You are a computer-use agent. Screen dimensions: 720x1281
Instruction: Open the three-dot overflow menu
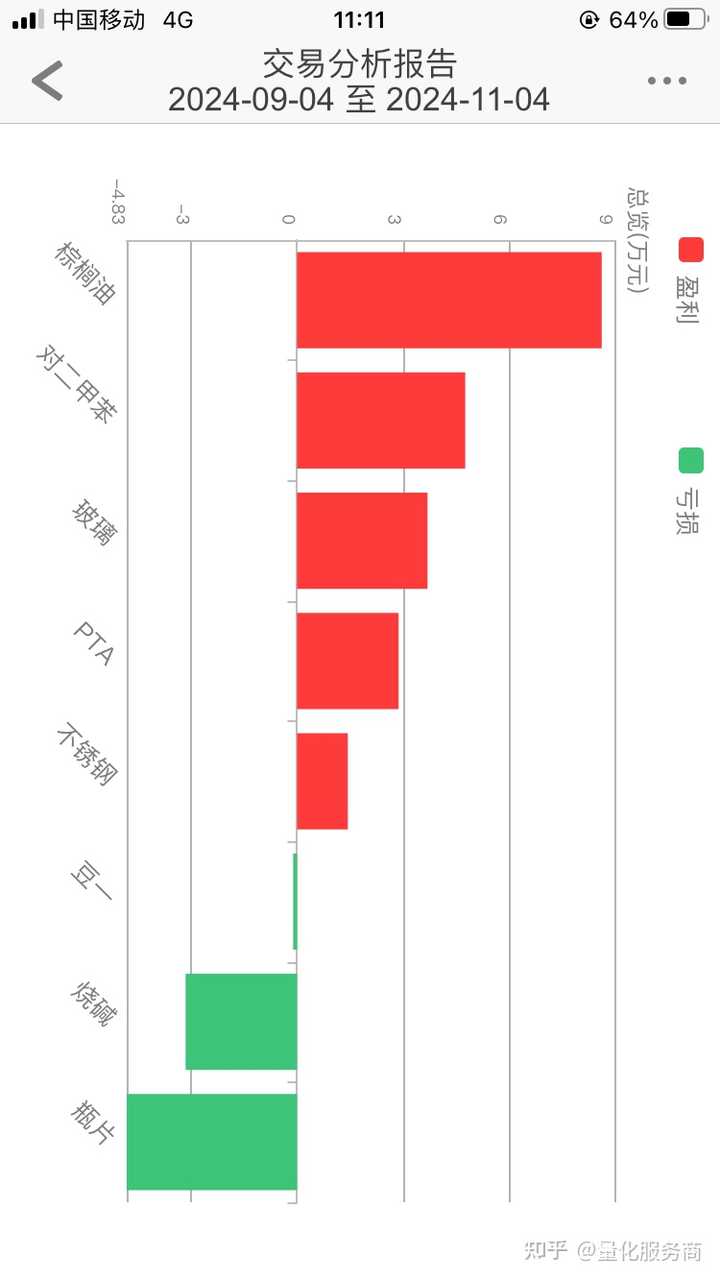pyautogui.click(x=666, y=81)
